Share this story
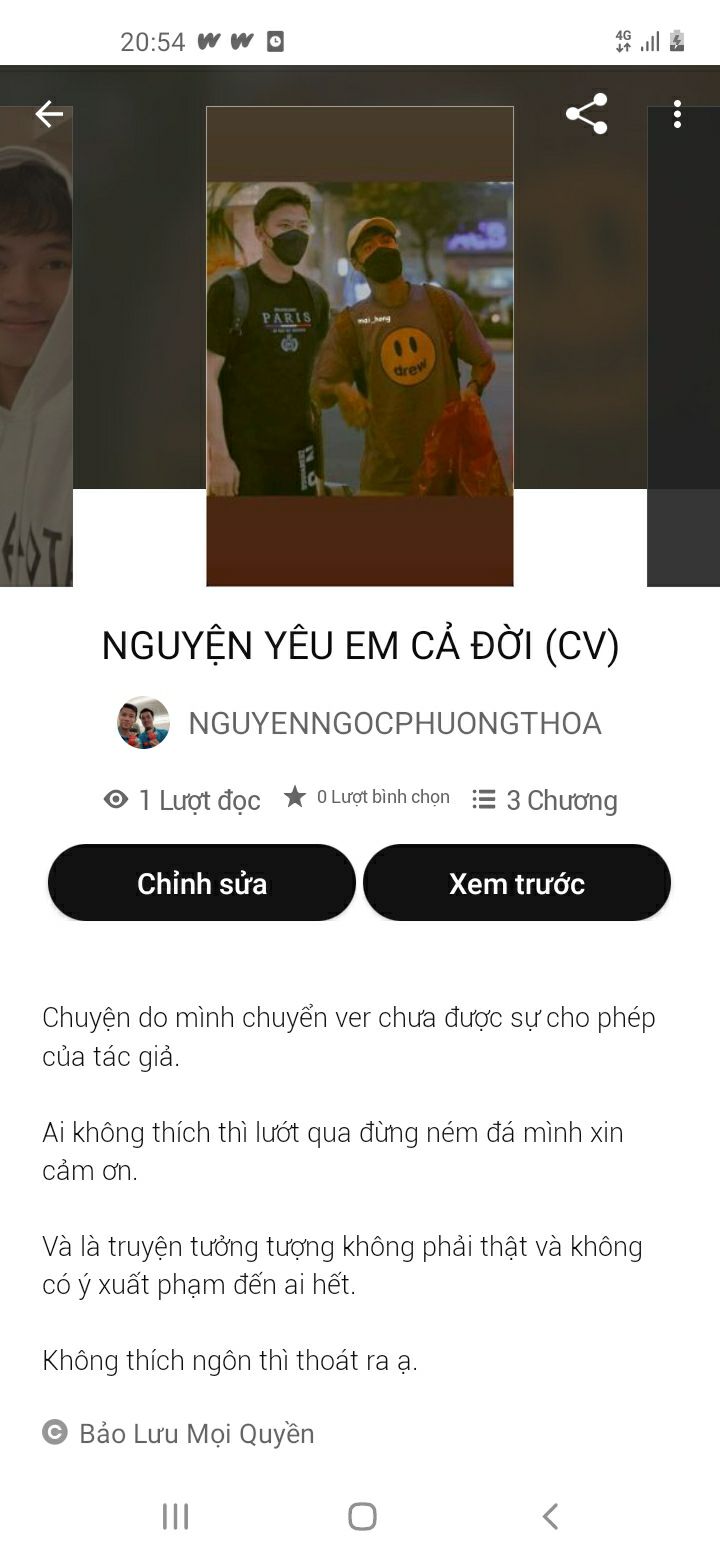 (x=586, y=114)
